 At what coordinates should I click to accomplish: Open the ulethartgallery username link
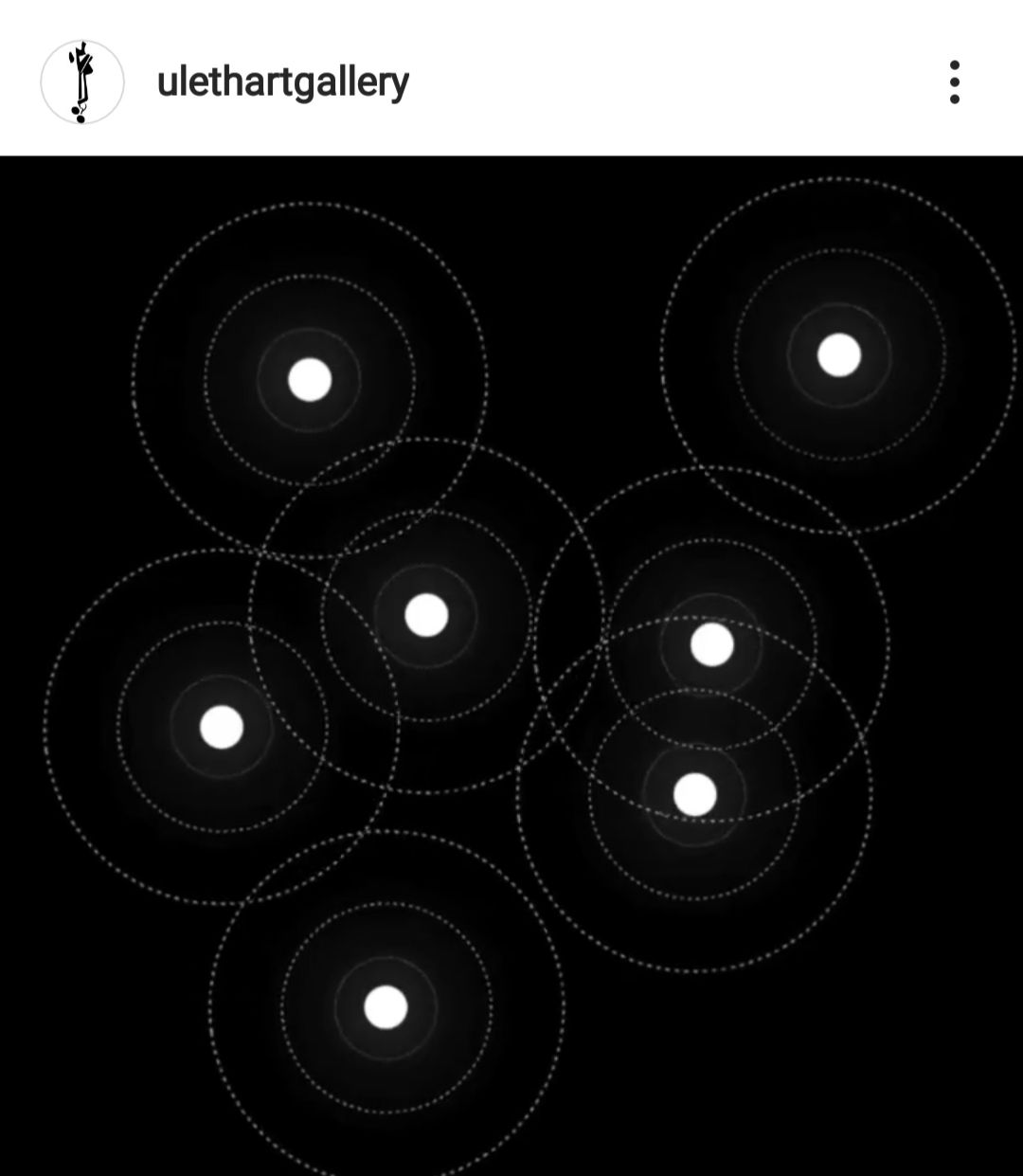(282, 82)
